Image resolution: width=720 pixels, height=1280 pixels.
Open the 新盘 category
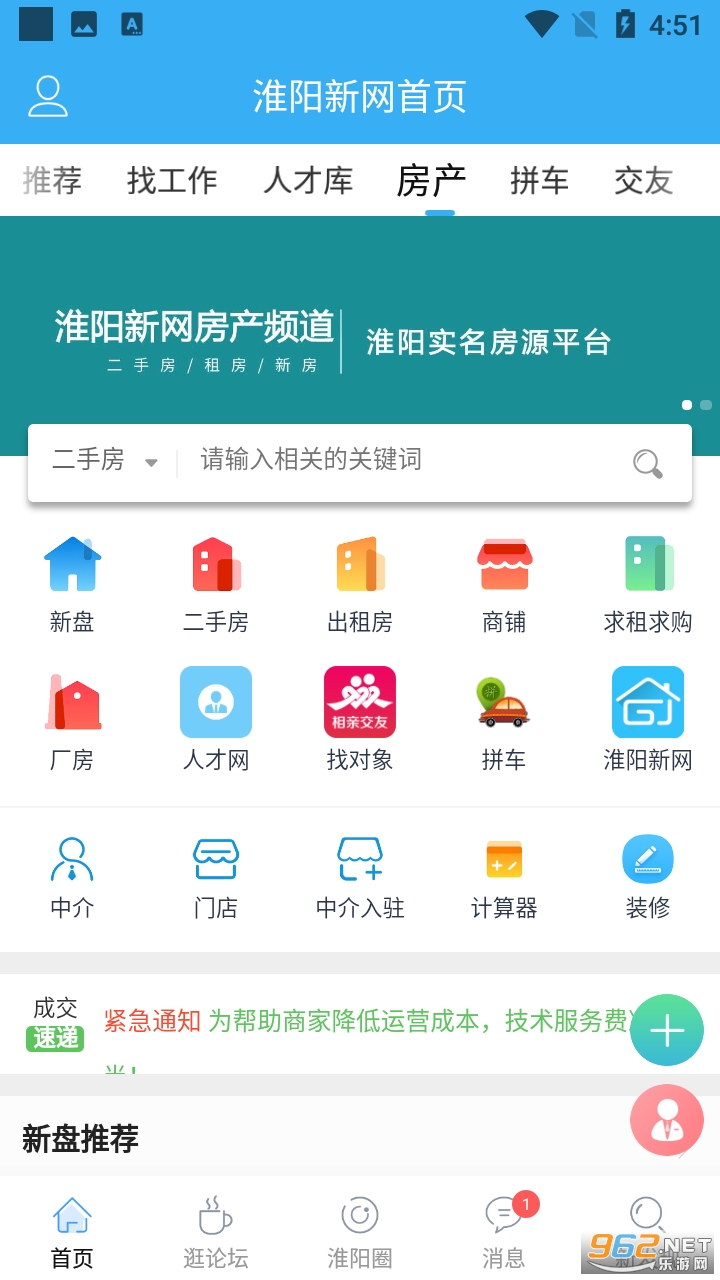click(x=72, y=585)
